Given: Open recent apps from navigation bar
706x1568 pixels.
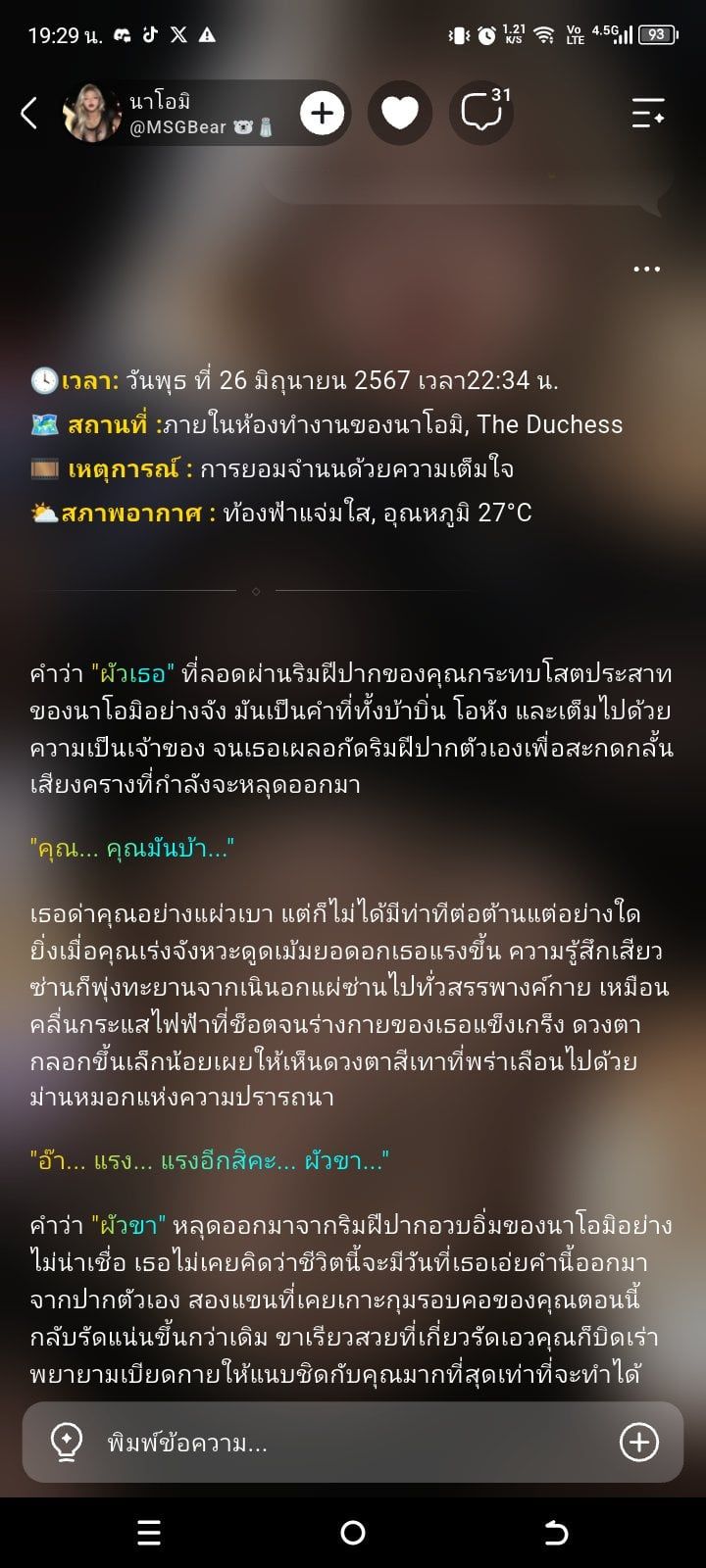Looking at the screenshot, I should tap(149, 1533).
